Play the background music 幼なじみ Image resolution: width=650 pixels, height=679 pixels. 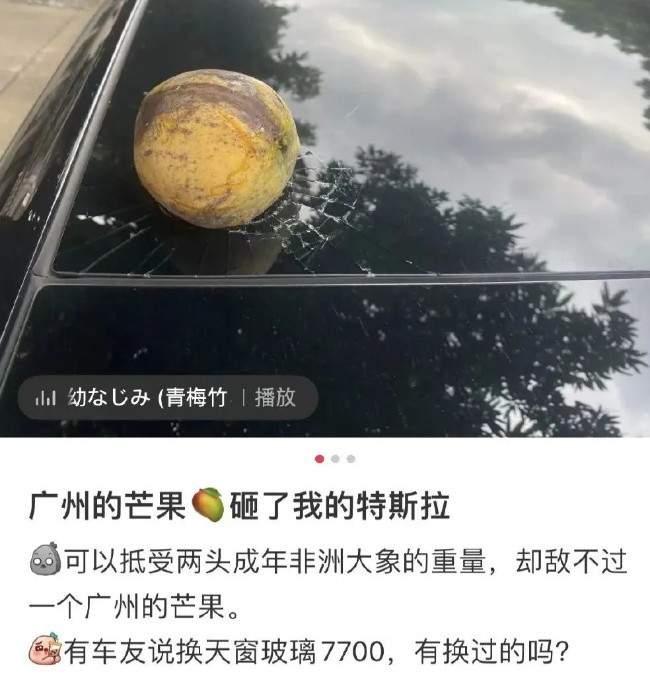point(275,397)
